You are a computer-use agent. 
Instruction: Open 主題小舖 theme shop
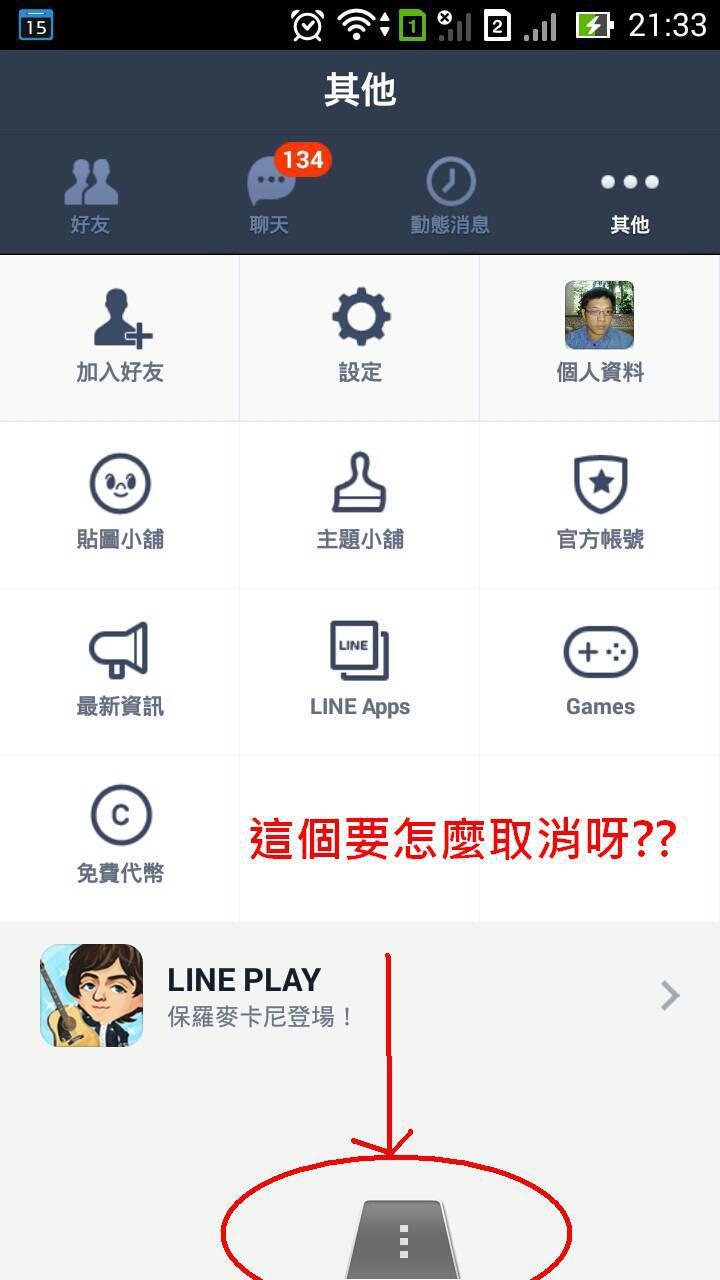[x=360, y=505]
